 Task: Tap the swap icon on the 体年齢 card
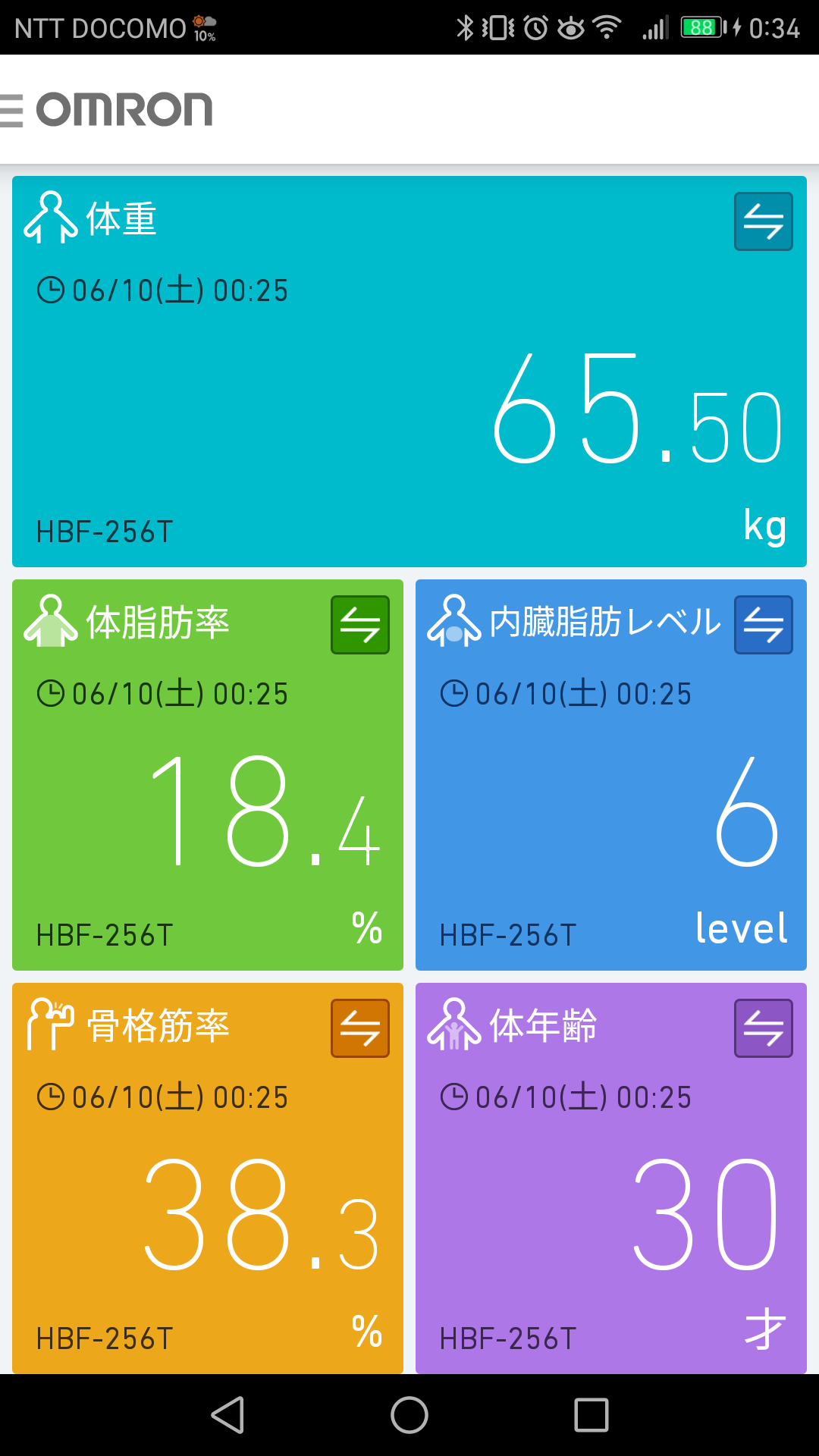(x=763, y=1028)
